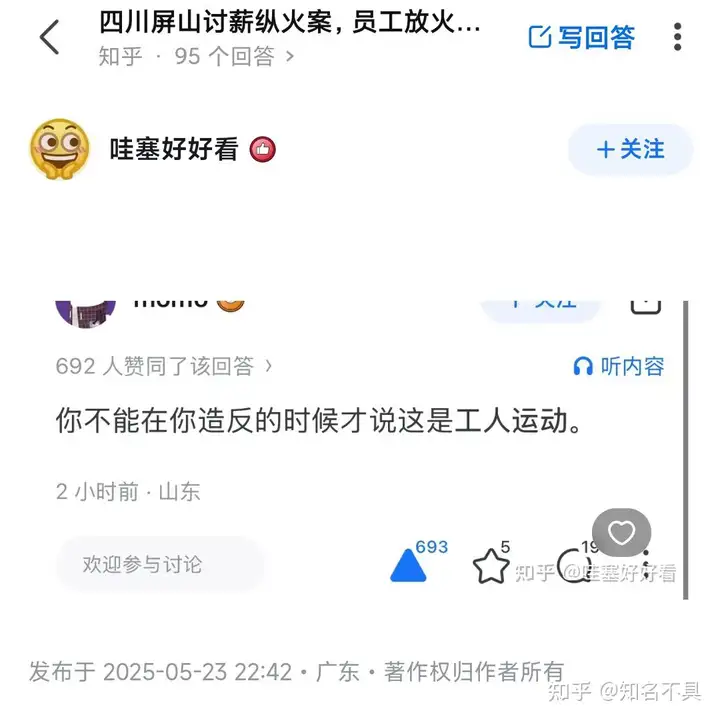Open 哇塞好好看's profile avatar
The height and width of the screenshot is (721, 720).
point(59,149)
